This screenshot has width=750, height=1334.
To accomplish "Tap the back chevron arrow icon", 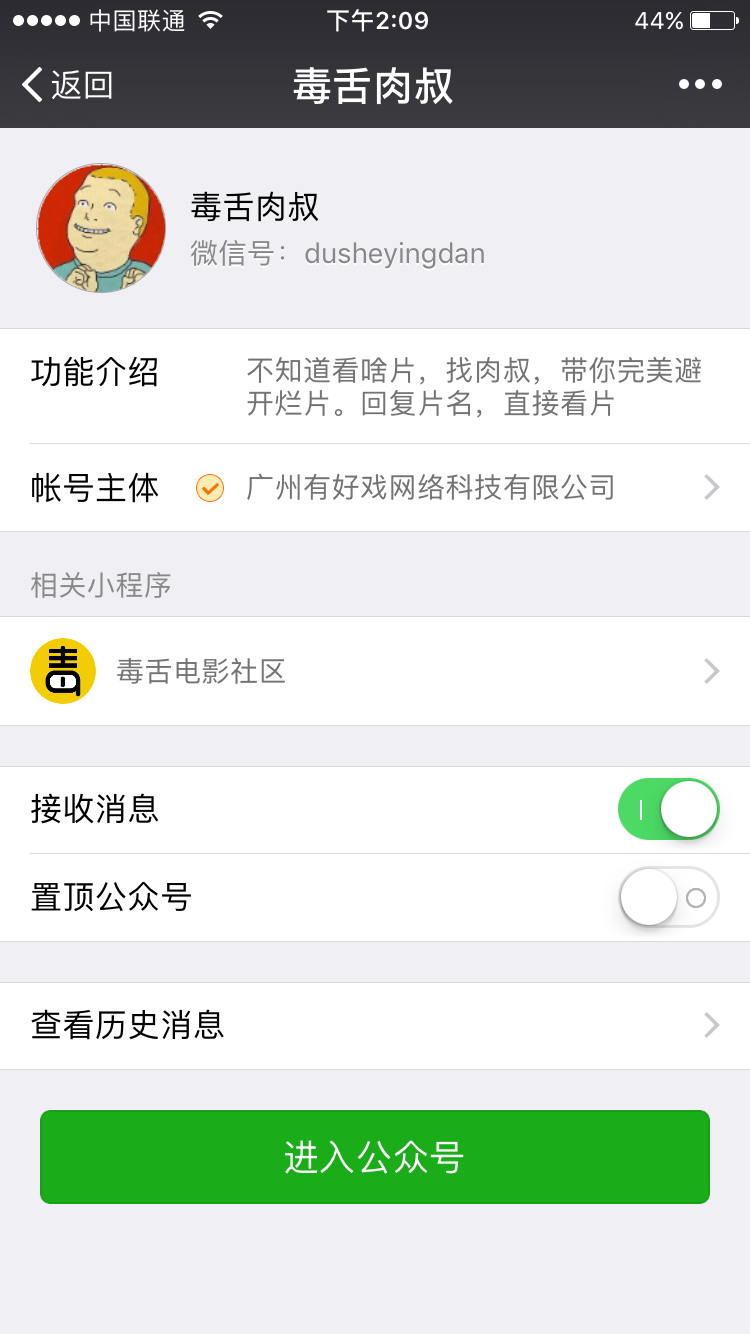I will click(x=32, y=86).
